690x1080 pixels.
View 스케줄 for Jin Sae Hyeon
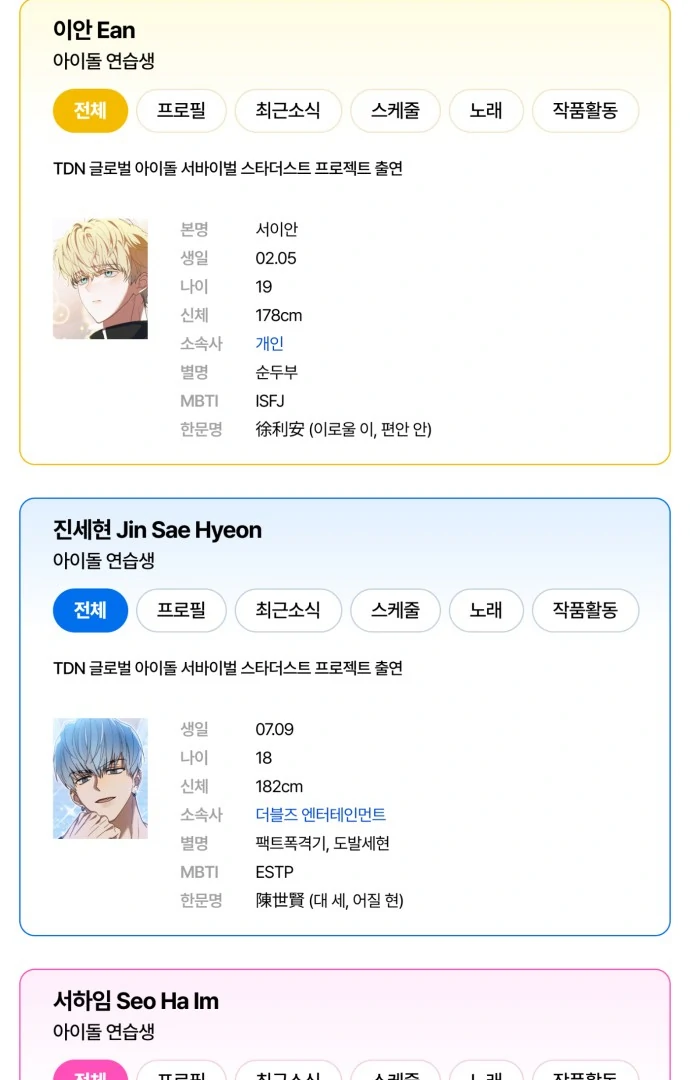point(395,610)
